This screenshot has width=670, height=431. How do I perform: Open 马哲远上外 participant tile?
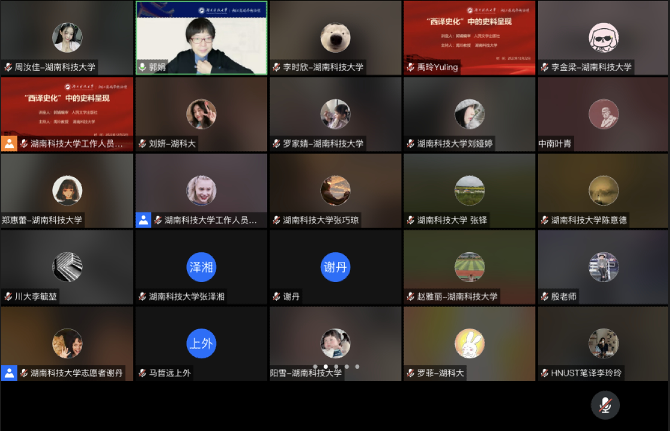click(201, 343)
